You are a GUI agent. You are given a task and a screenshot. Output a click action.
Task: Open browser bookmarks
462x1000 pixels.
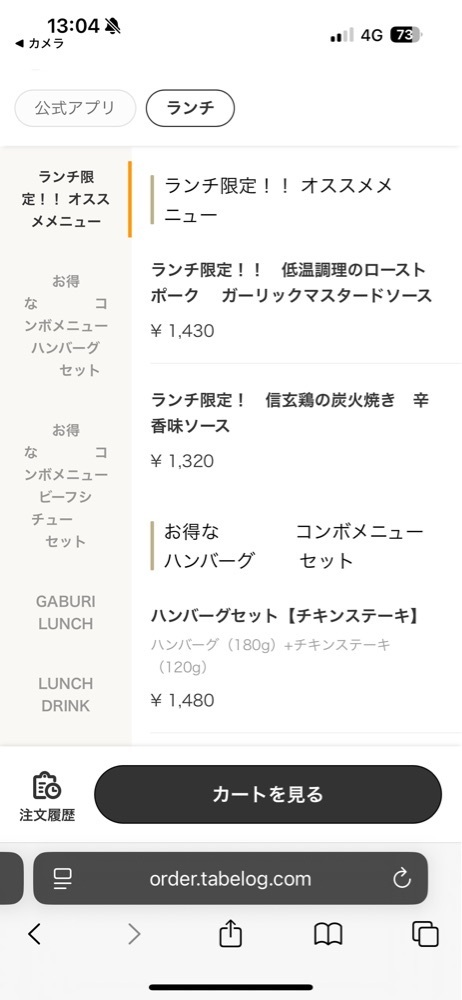coord(329,934)
